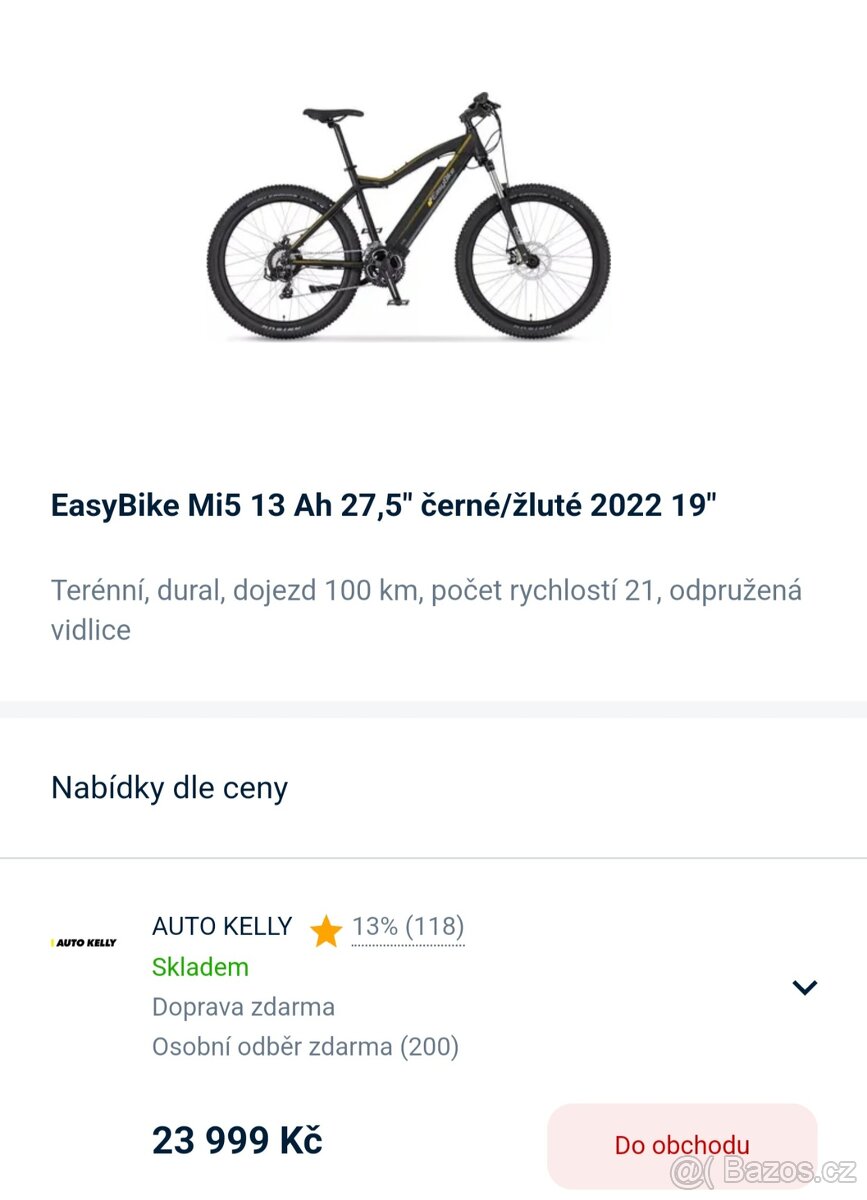
Task: Click the Nabídky dle ceny section header
Action: [169, 788]
